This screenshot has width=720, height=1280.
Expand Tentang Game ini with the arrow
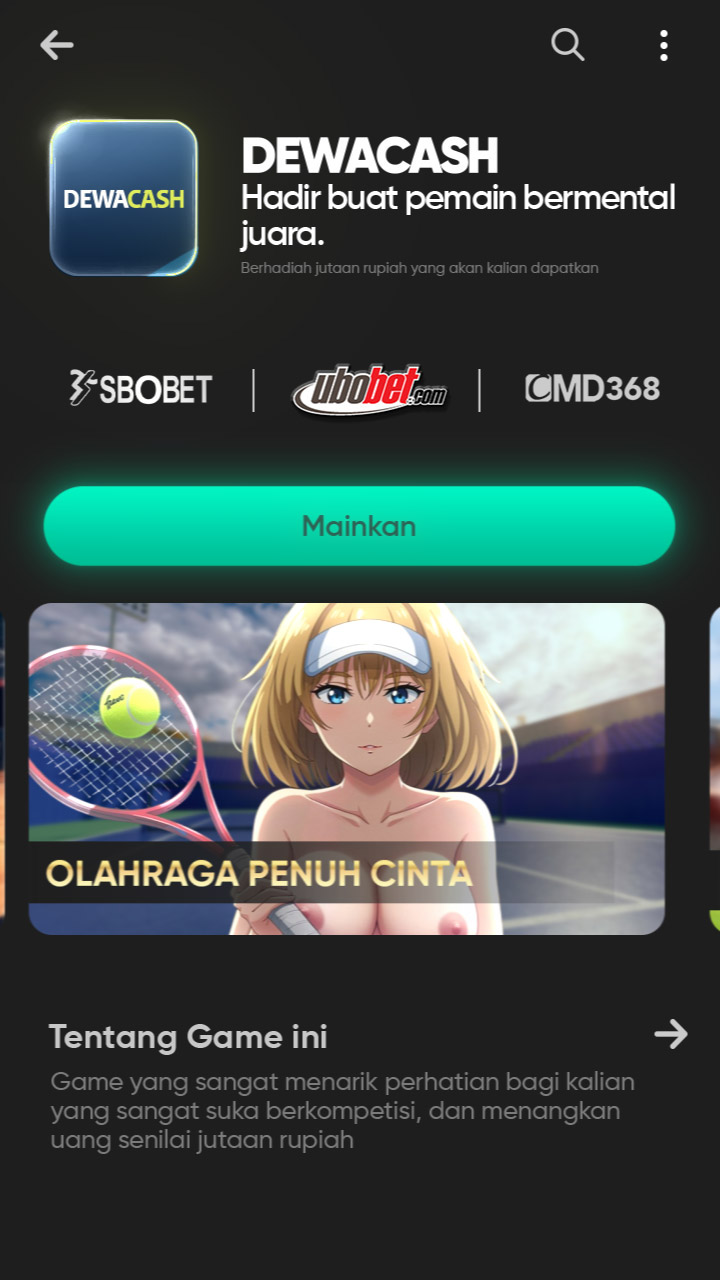[671, 1034]
